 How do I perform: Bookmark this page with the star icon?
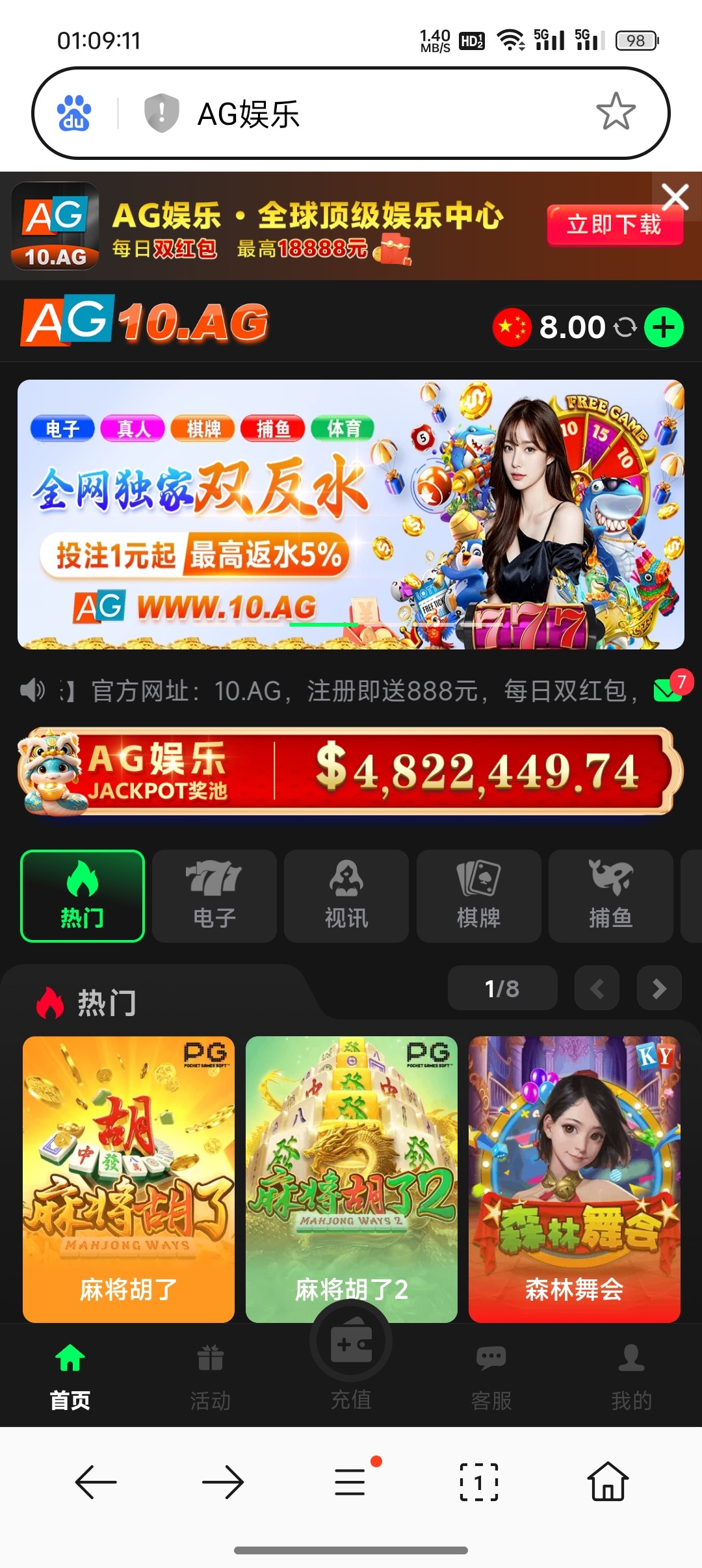615,112
